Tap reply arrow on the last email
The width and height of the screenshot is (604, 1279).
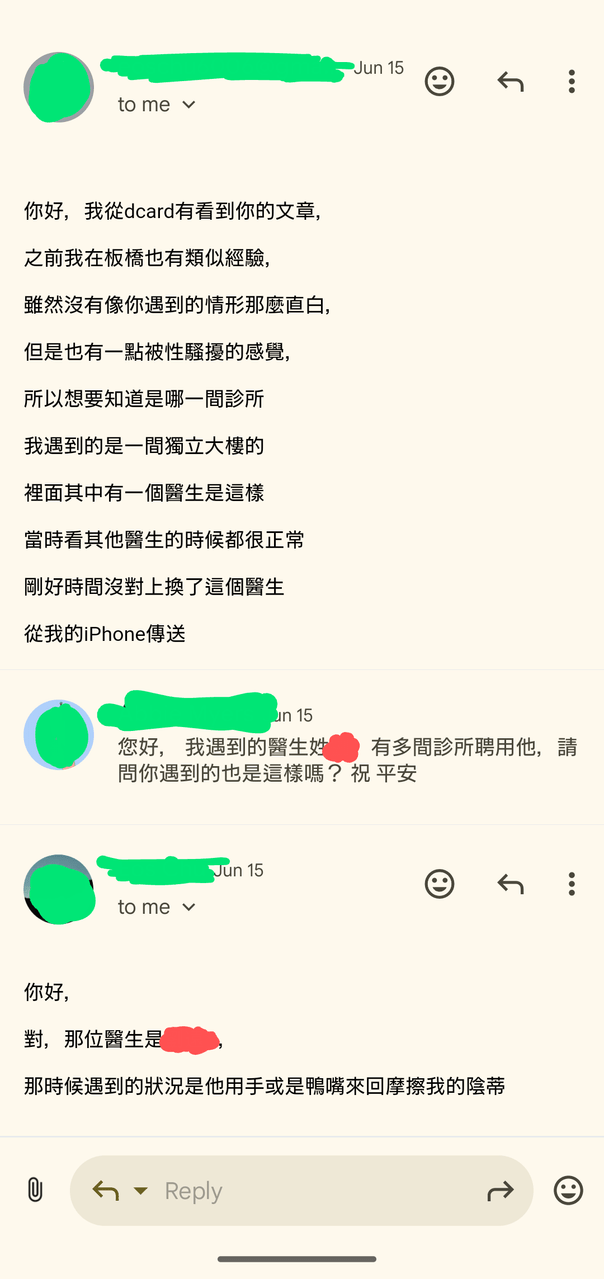tap(511, 884)
